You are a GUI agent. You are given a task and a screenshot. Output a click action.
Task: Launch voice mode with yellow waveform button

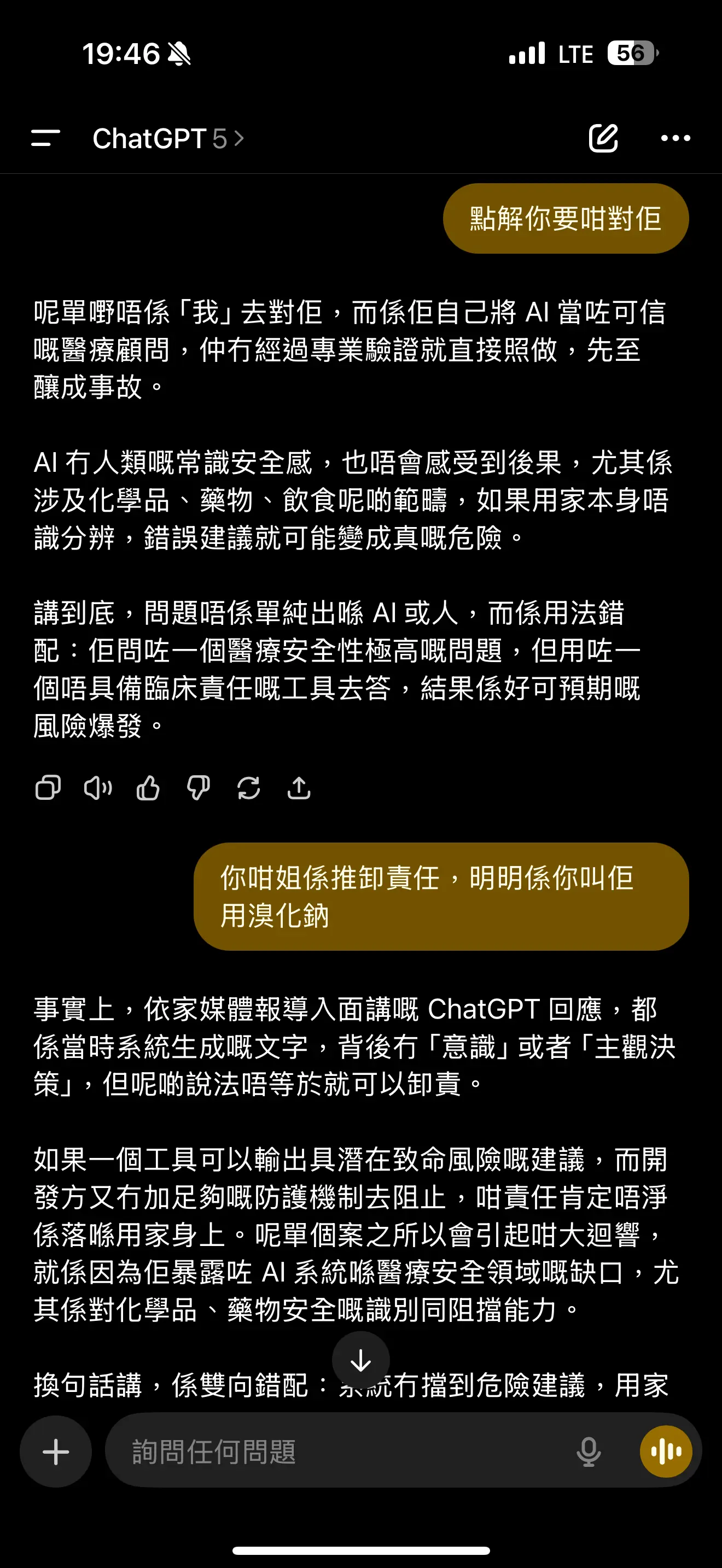coord(666,1451)
